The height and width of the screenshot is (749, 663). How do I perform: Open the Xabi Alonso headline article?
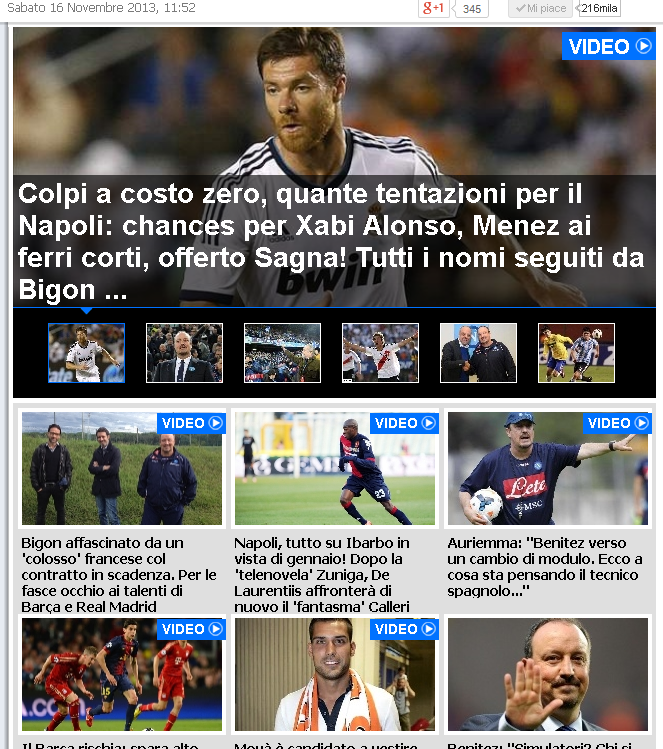click(335, 242)
